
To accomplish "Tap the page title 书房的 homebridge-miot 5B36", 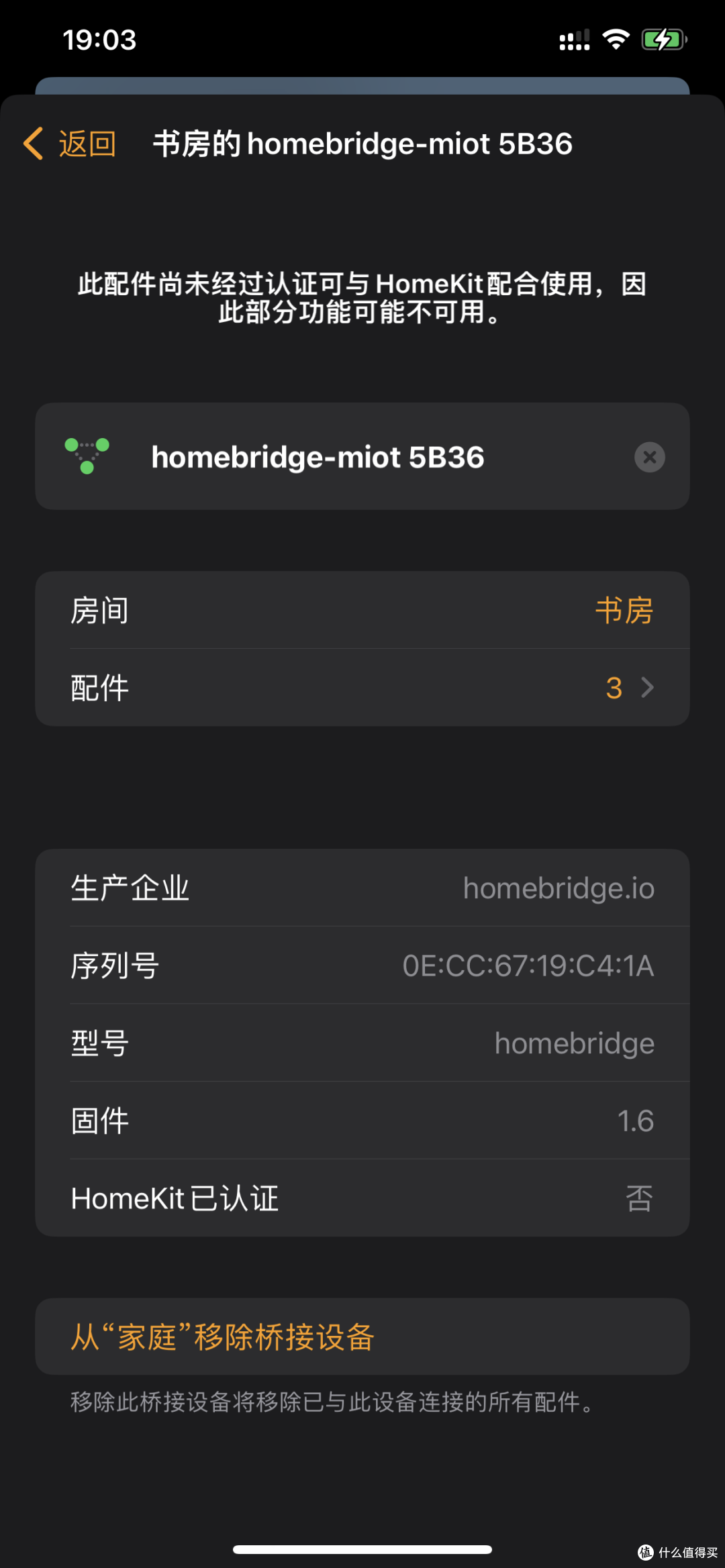I will pyautogui.click(x=362, y=144).
